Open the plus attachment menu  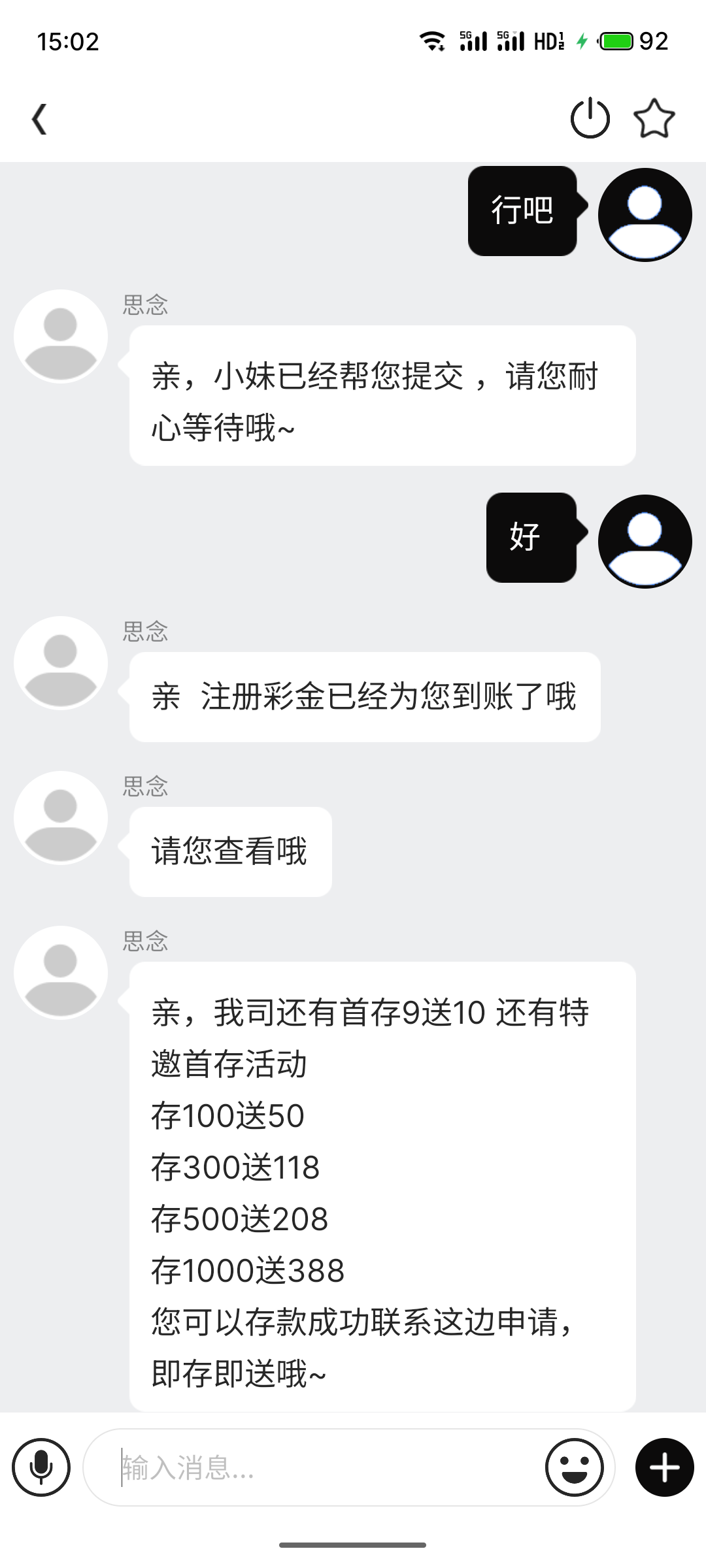(x=664, y=1467)
